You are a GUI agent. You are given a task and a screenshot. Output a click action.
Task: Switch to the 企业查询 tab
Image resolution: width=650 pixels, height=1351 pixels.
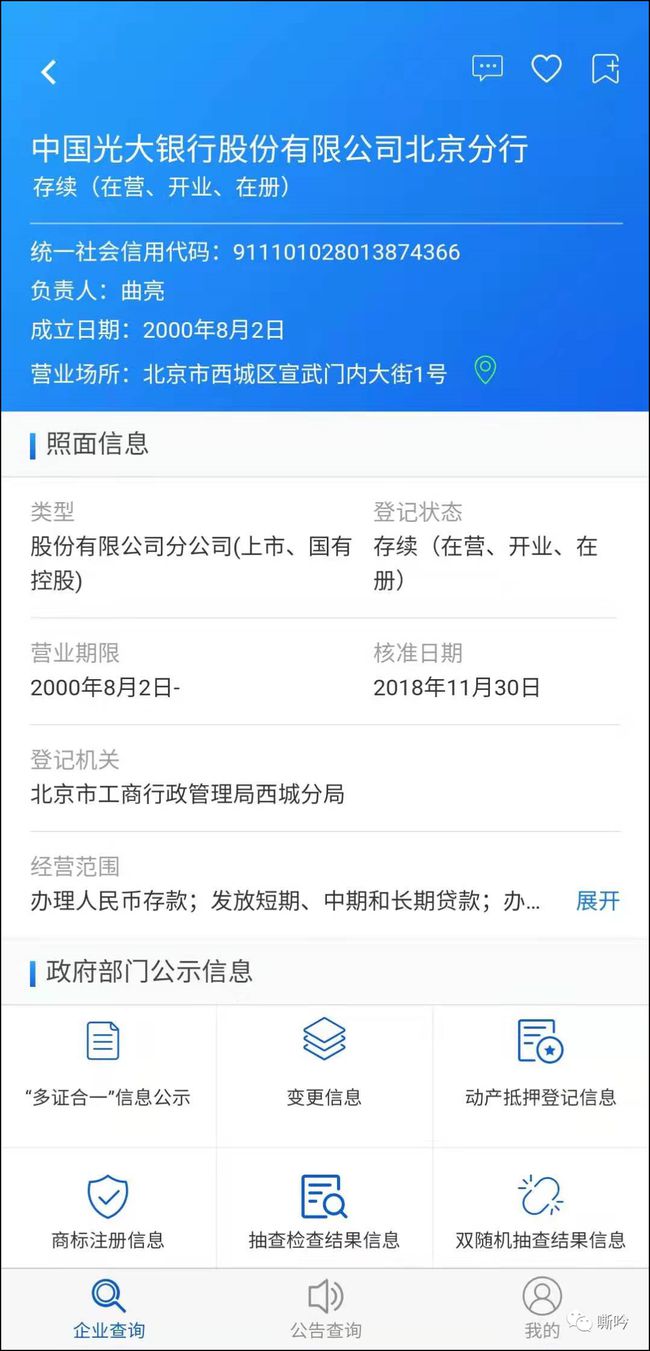click(109, 1309)
